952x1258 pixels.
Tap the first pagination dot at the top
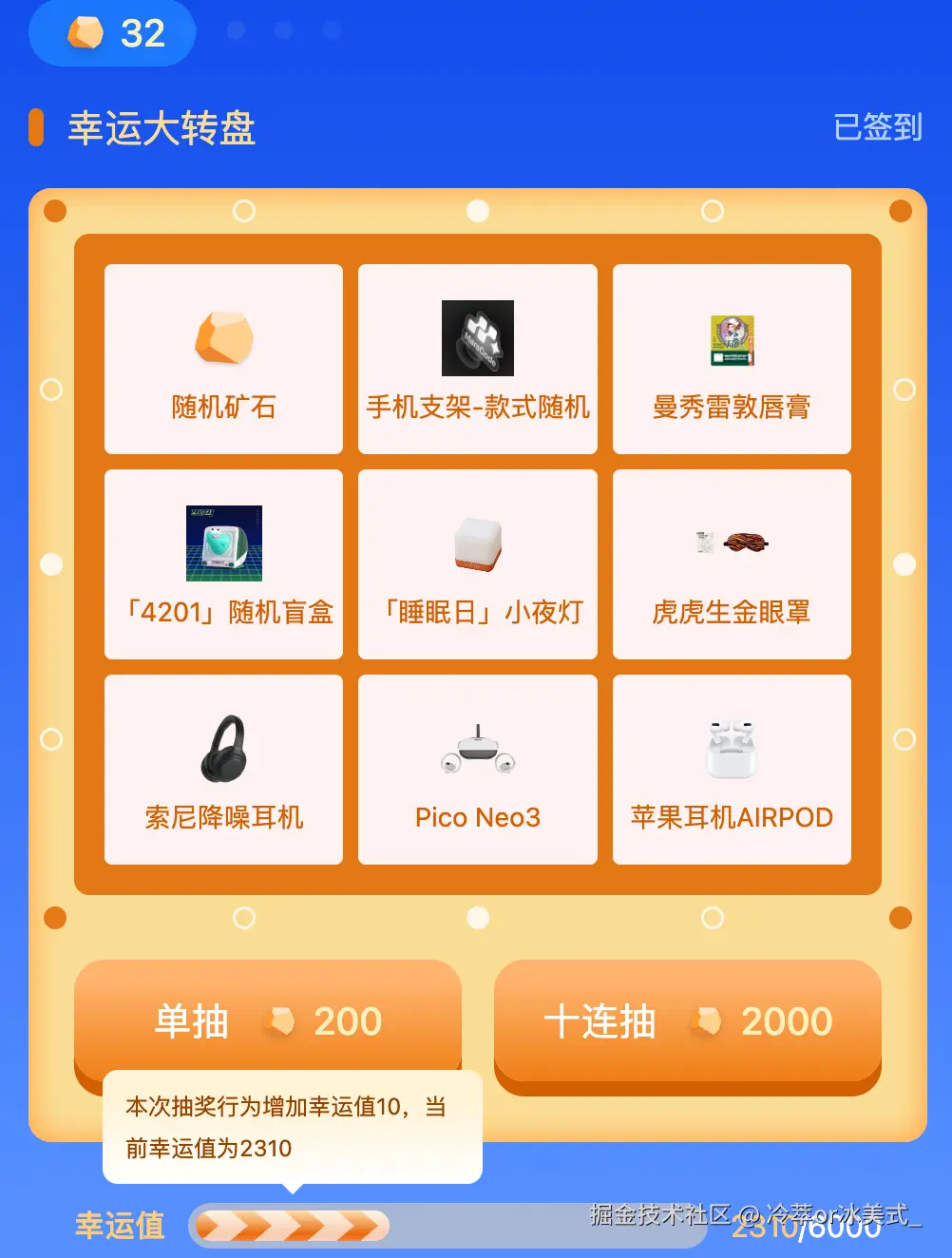235,31
